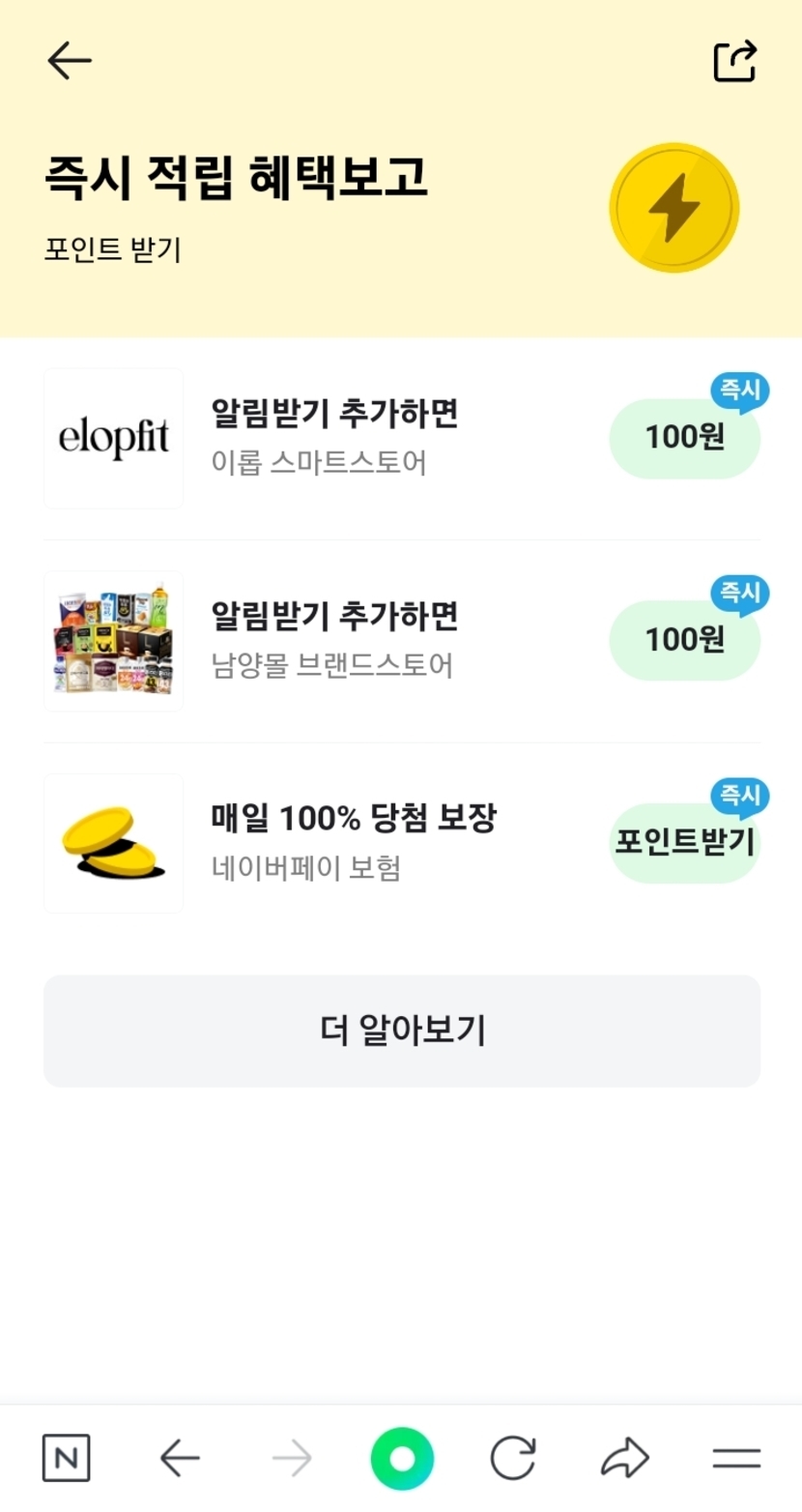Viewport: 802px width, 1512px height.
Task: Share using the bottom toolbar arrow
Action: point(624,1458)
